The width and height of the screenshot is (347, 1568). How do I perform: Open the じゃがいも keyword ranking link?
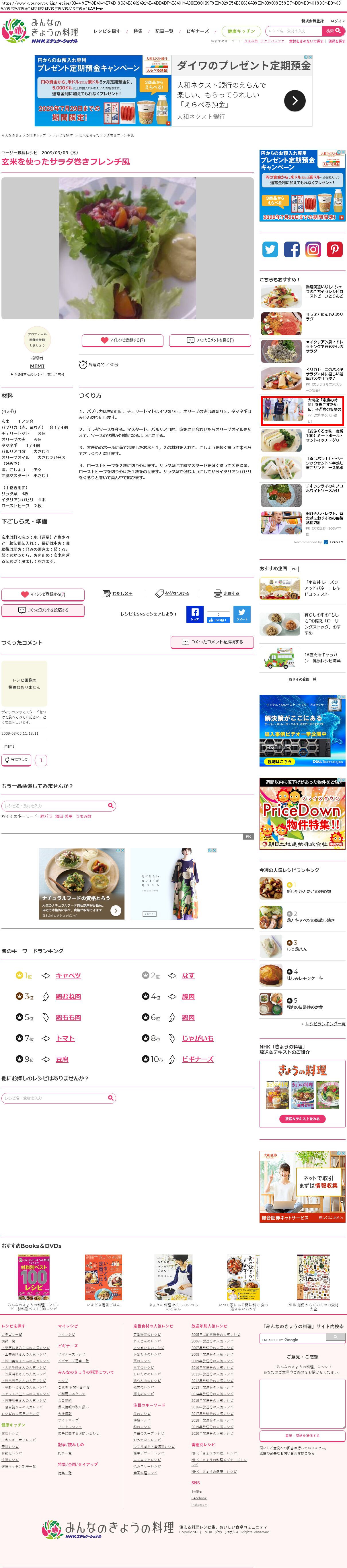198,1038
